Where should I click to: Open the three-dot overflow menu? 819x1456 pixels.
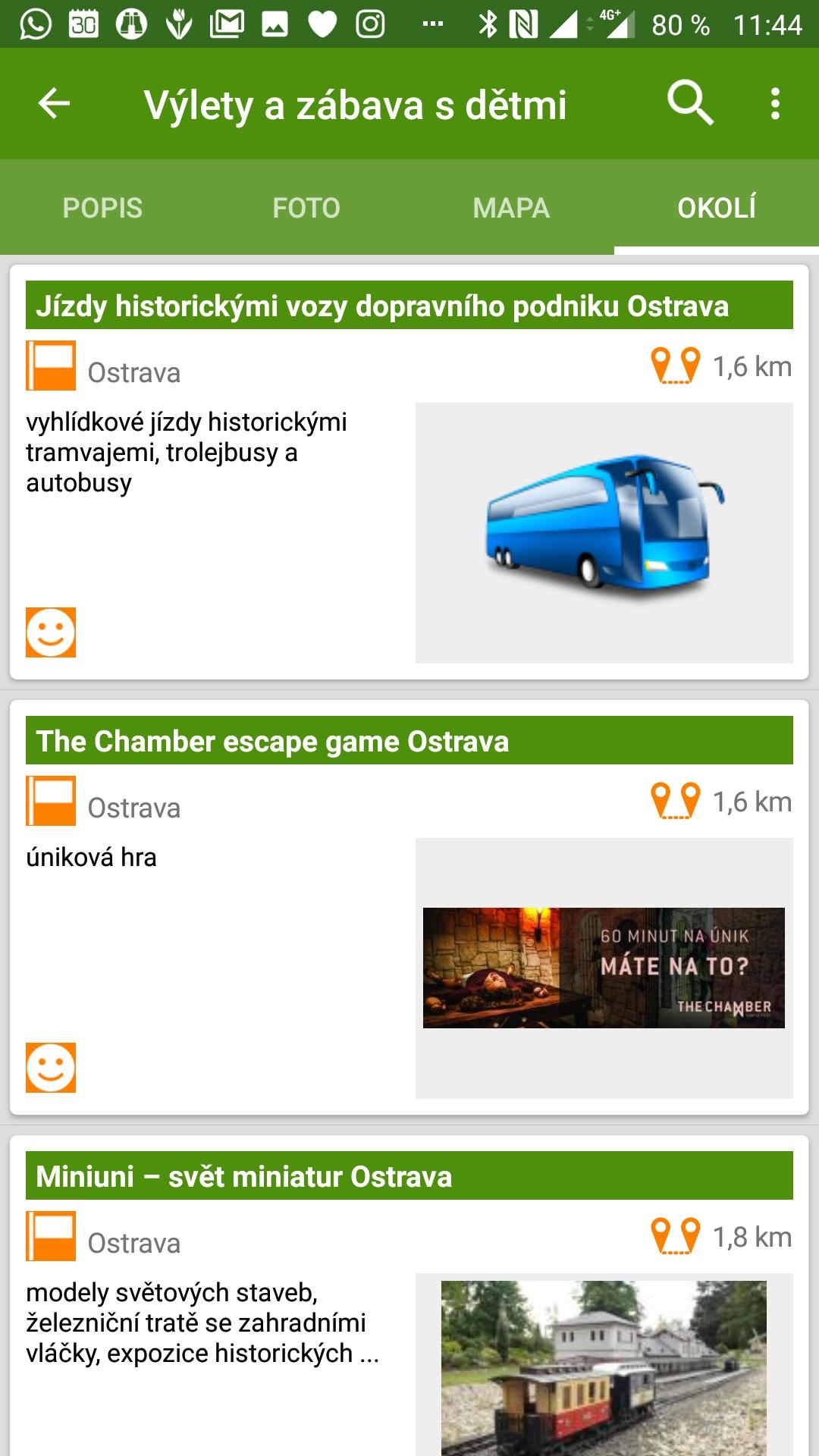coord(775,103)
